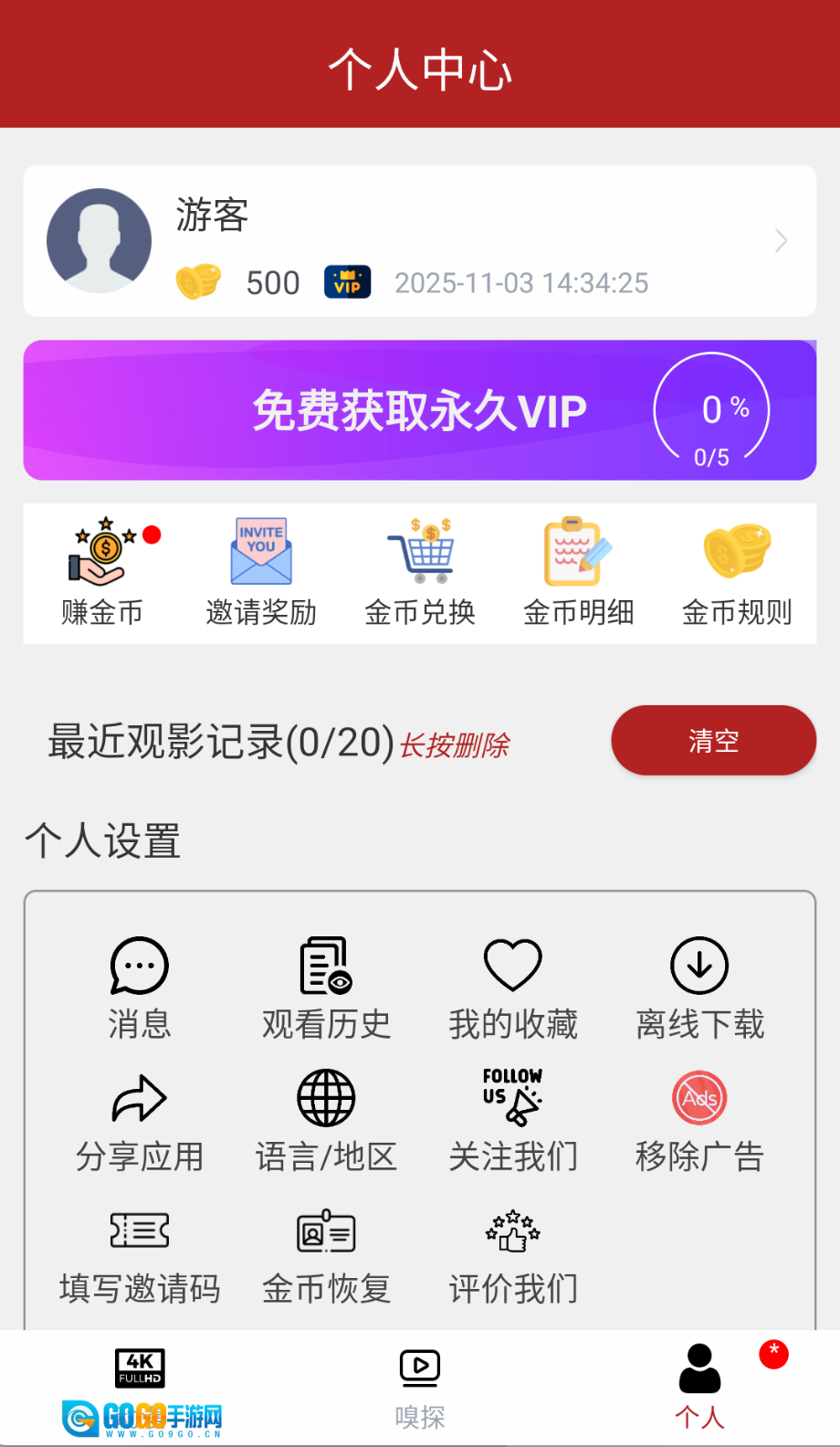Open 关注我们 follow us
This screenshot has width=840, height=1447.
[513, 1121]
